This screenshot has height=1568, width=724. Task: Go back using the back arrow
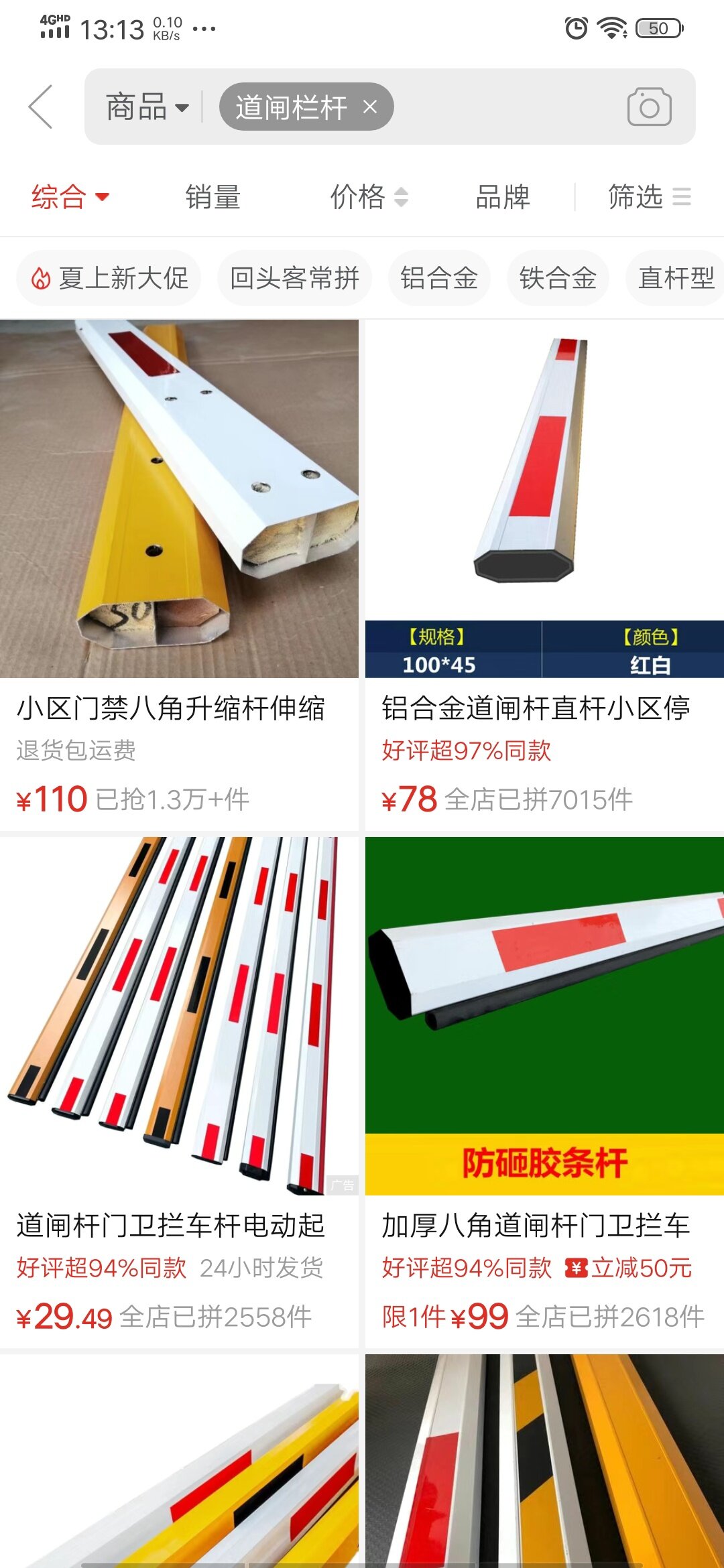point(40,107)
